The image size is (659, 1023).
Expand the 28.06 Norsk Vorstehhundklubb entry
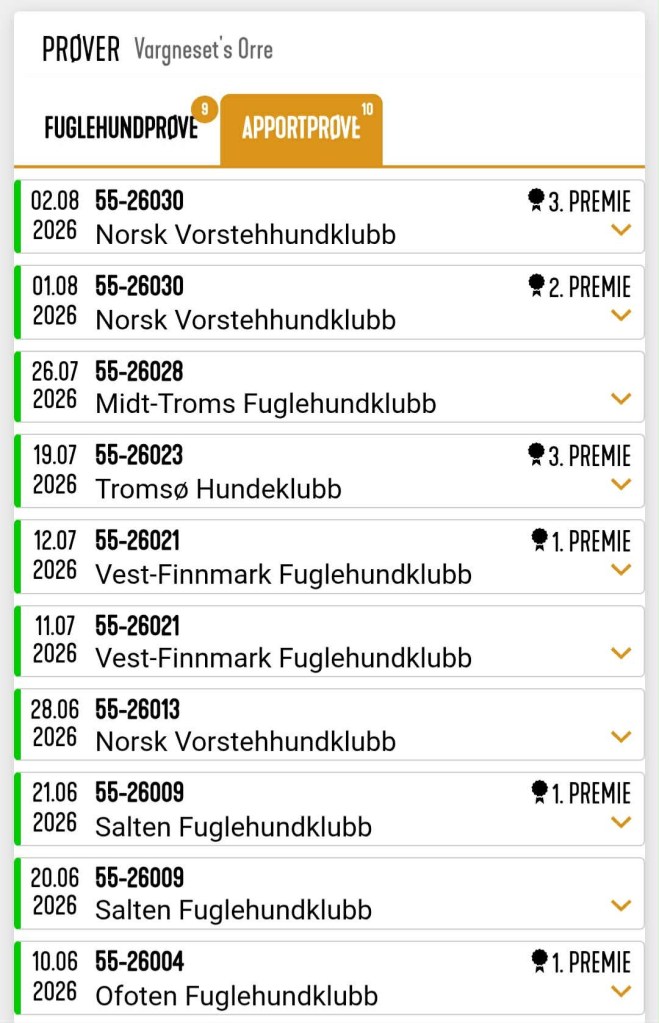[x=330, y=725]
